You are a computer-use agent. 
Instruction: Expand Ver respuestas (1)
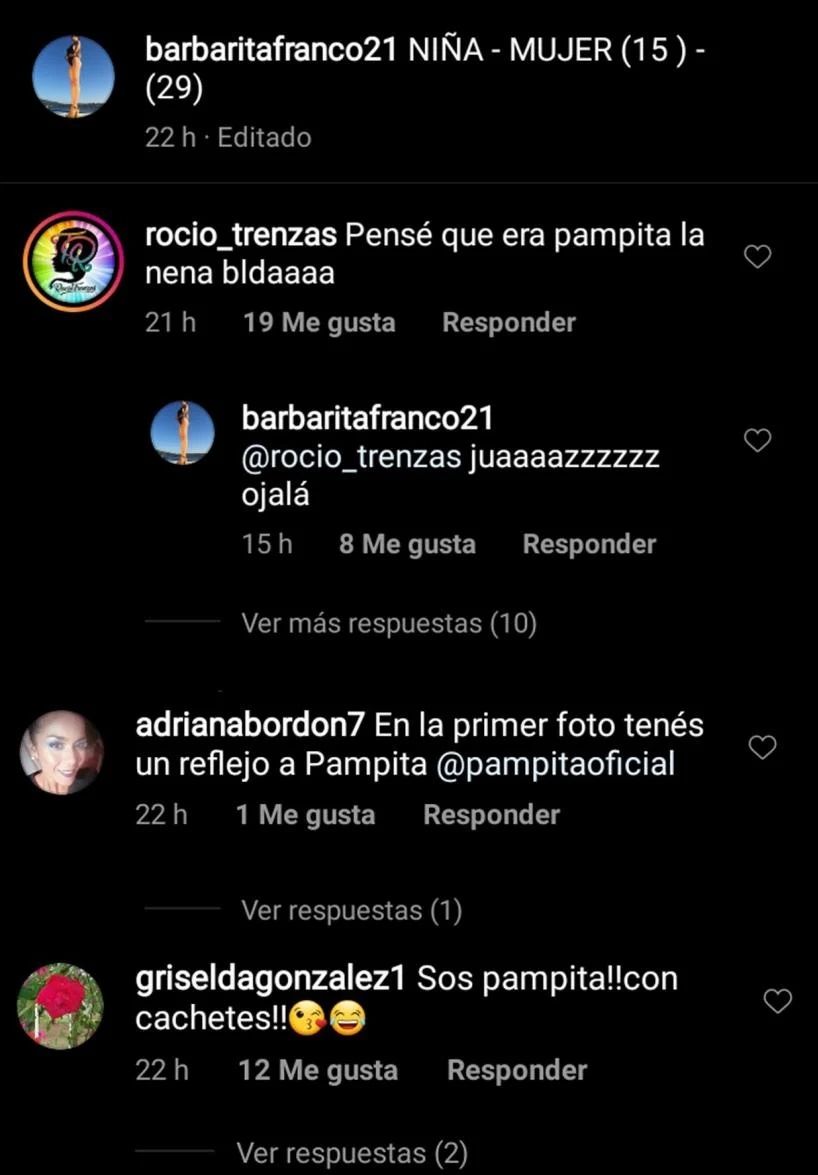click(x=351, y=911)
